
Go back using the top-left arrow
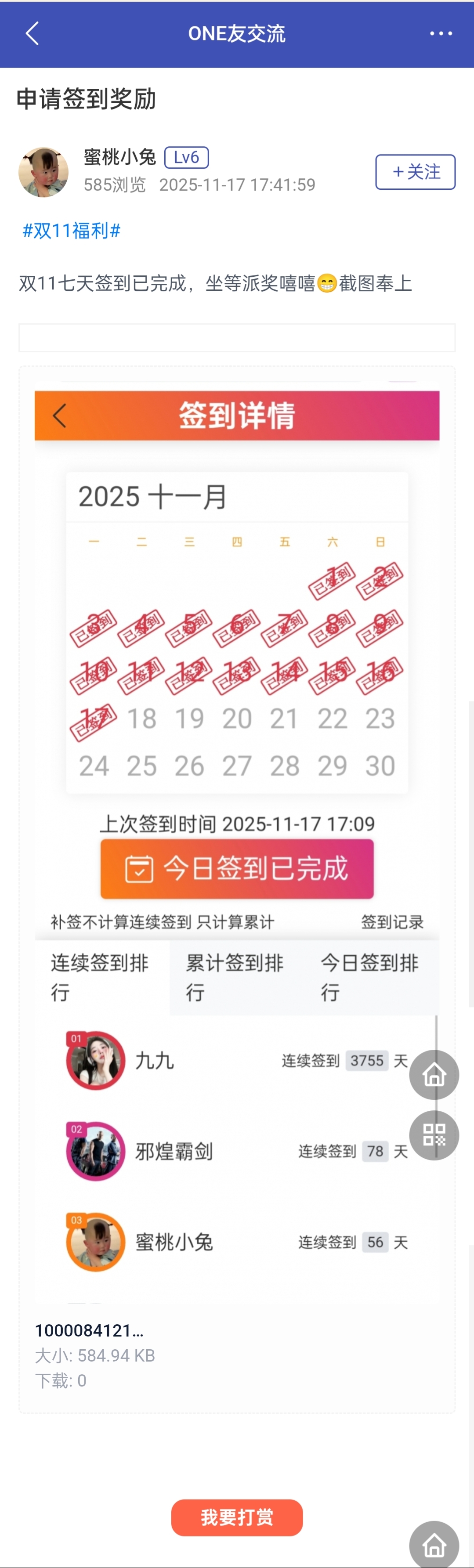point(32,33)
